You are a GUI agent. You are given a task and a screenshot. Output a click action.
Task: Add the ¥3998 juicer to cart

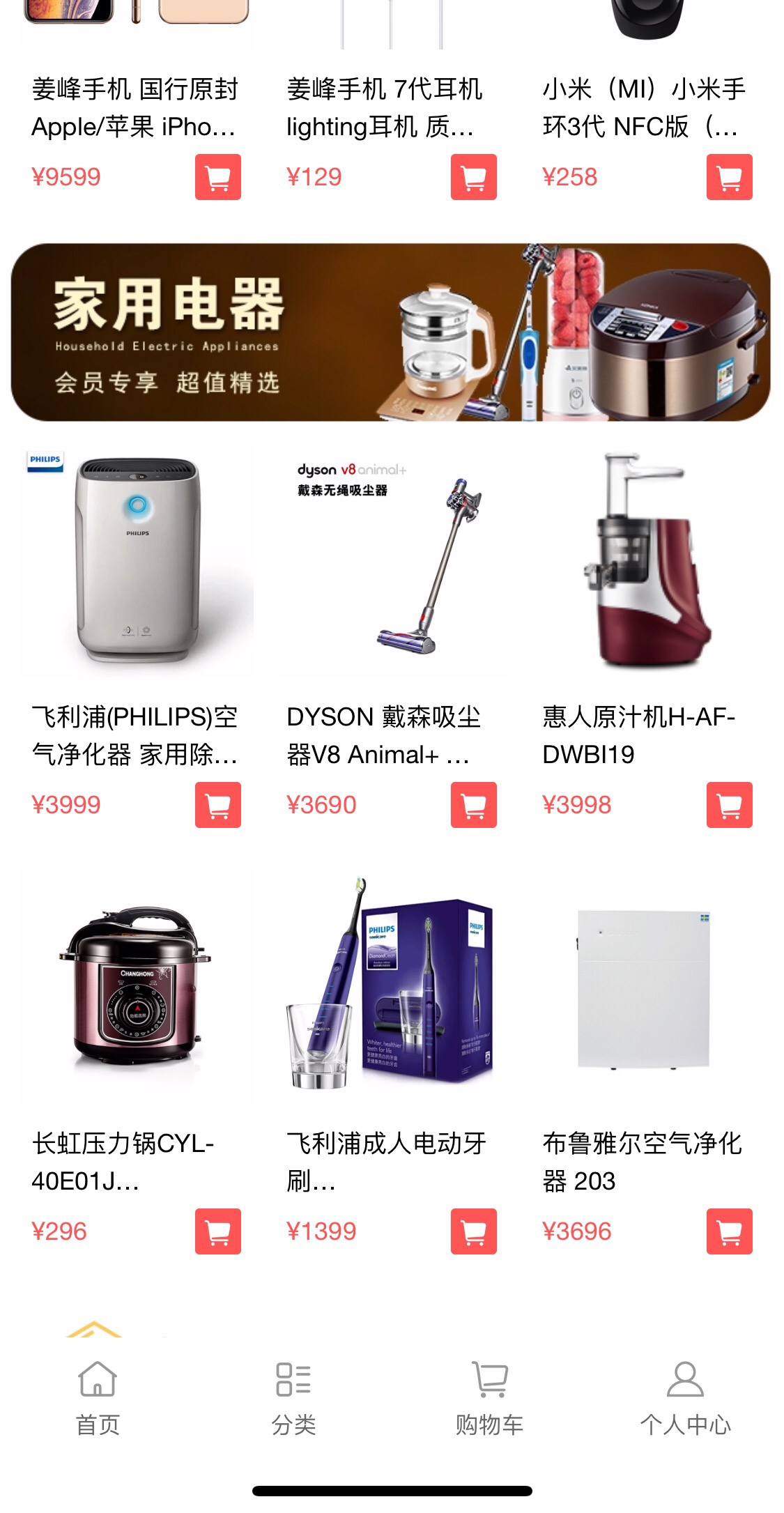click(729, 804)
